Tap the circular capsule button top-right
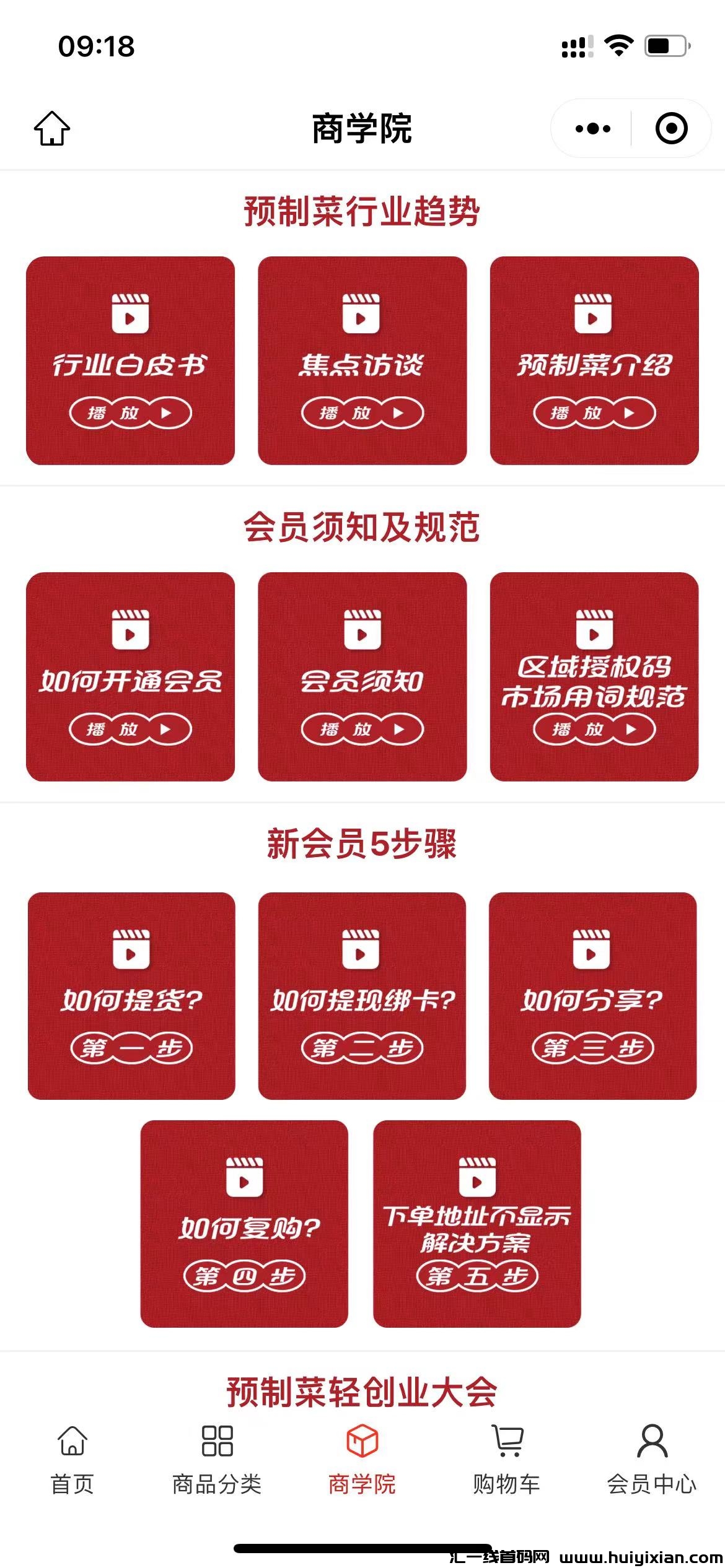Screen dimensions: 725x1568 (670, 128)
